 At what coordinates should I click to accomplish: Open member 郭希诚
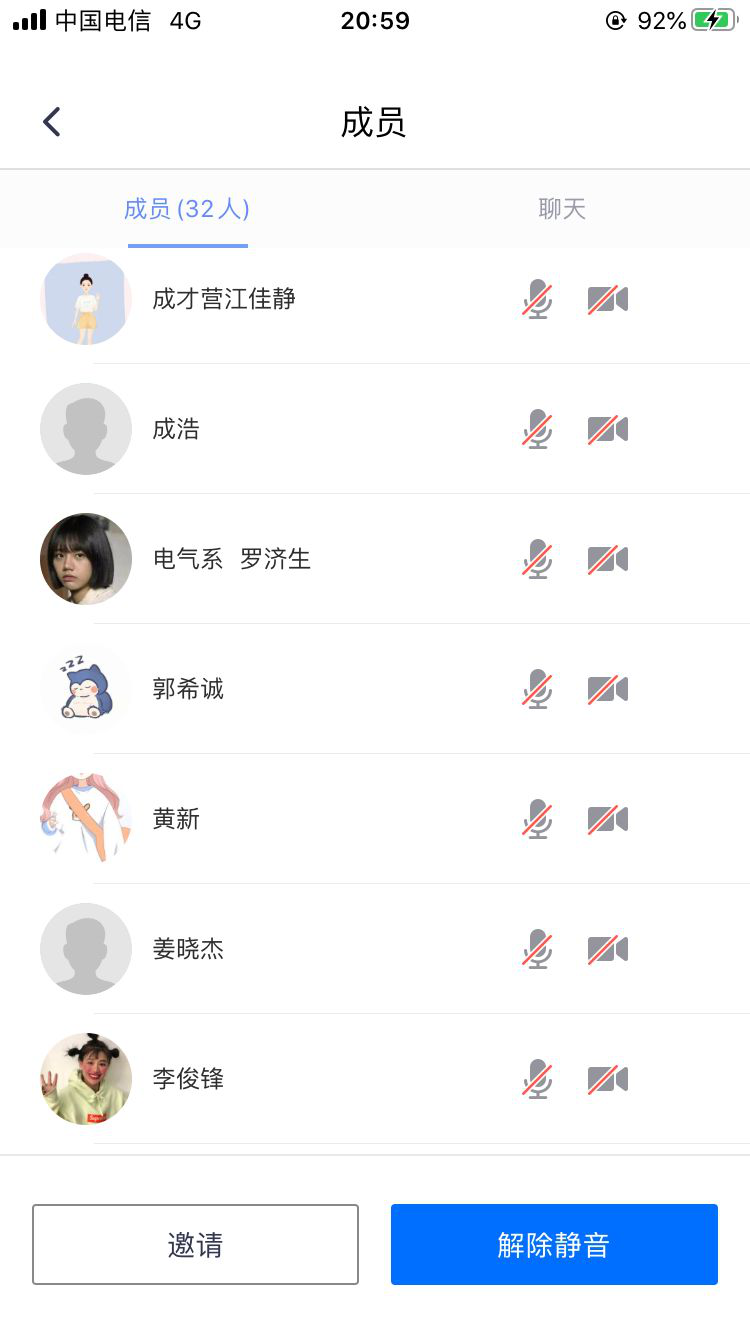188,689
